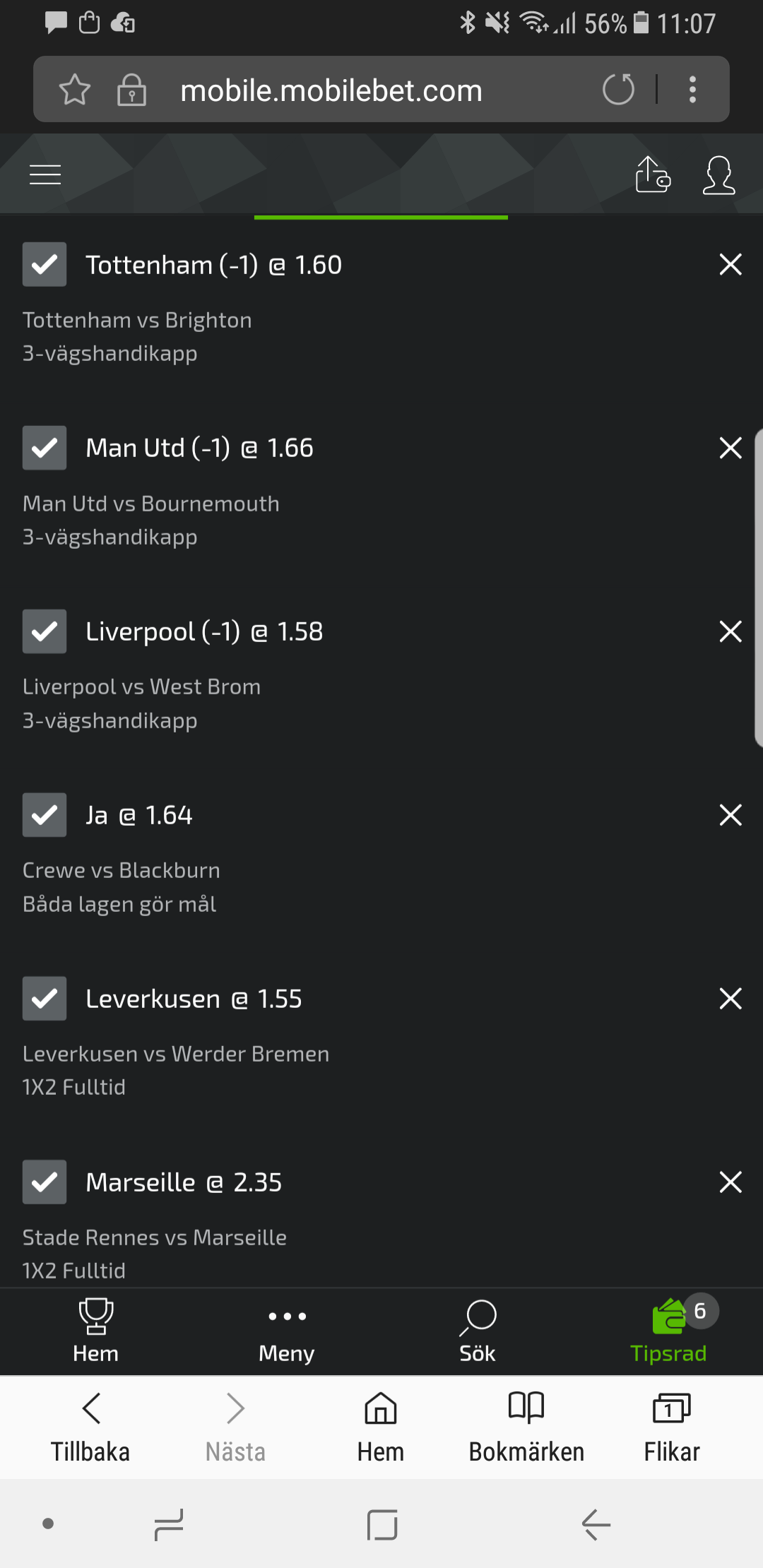Reload the page in the browser
Viewport: 763px width, 1568px height.
pos(618,89)
